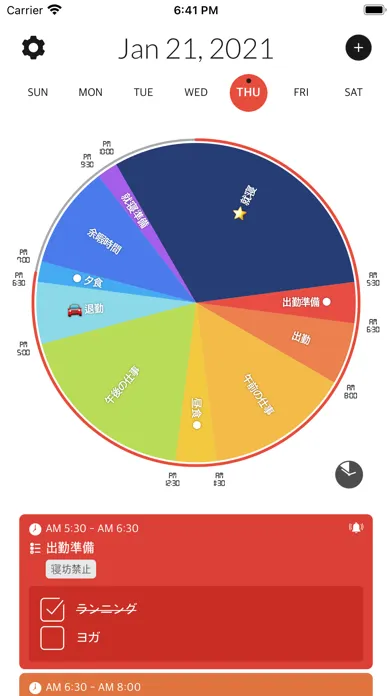This screenshot has width=392, height=696.
Task: Check the ヨガ checkbox
Action: pyautogui.click(x=52, y=638)
